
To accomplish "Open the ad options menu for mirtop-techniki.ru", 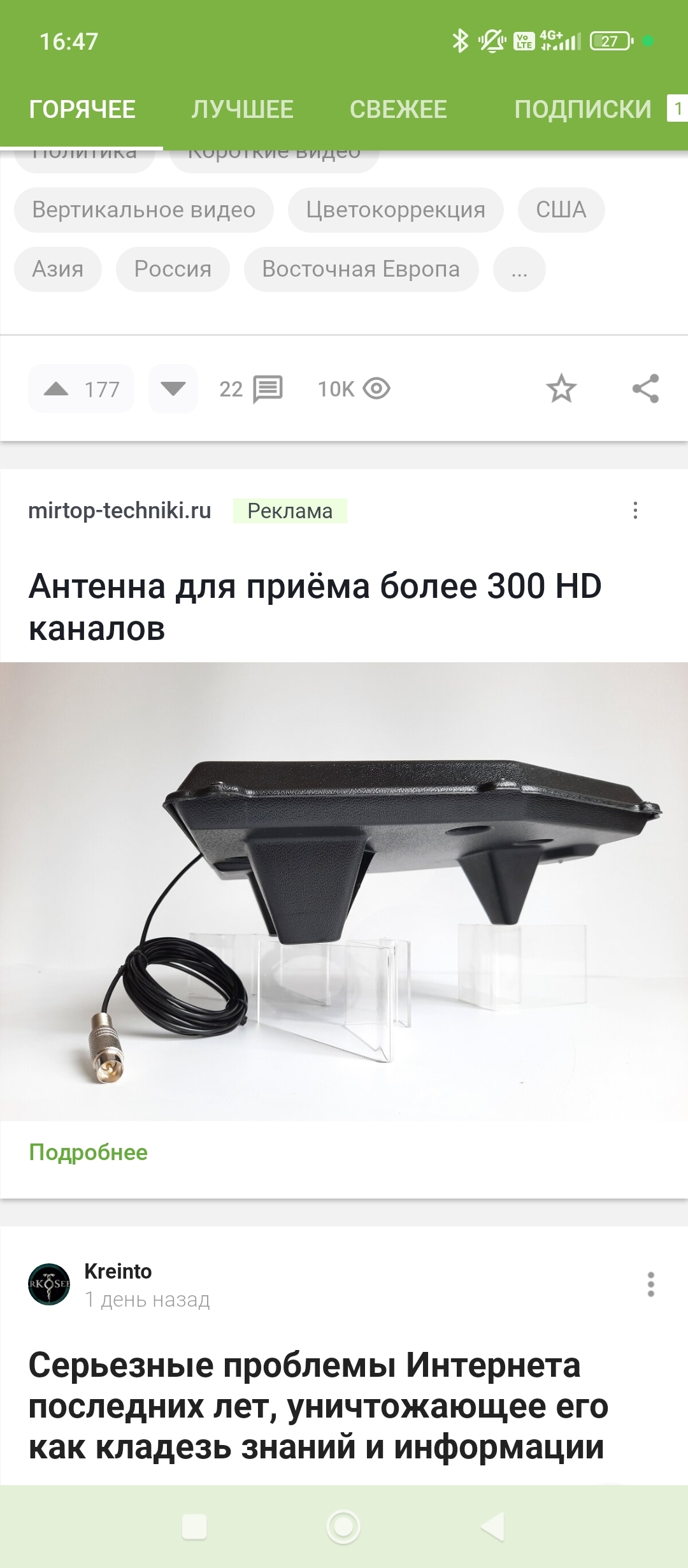I will 635,510.
